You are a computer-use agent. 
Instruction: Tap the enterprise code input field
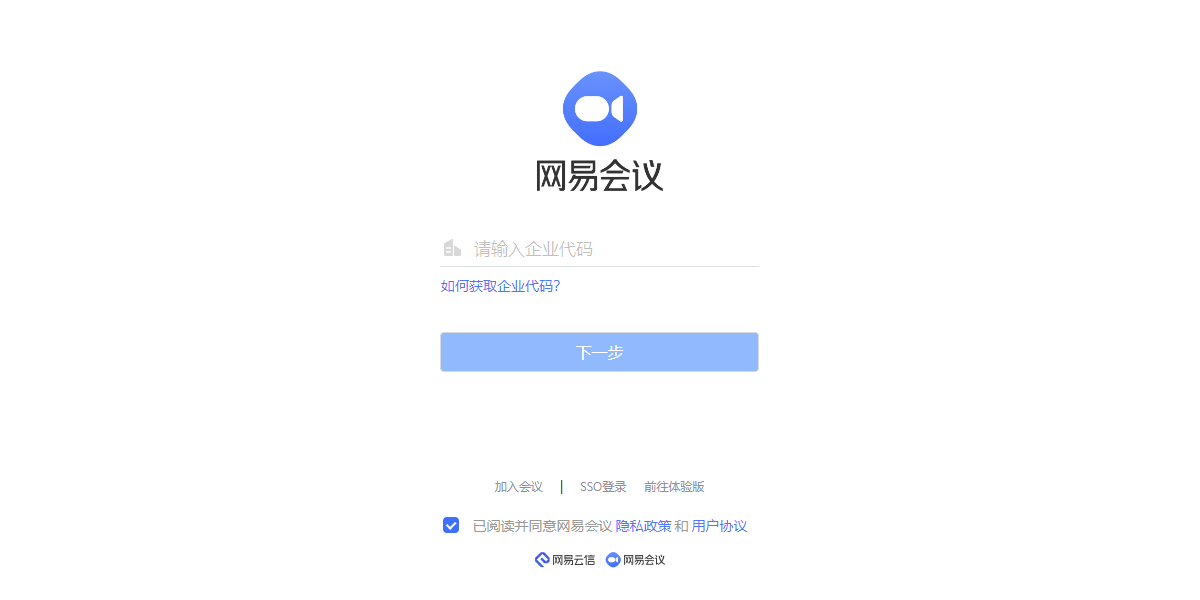pyautogui.click(x=610, y=249)
